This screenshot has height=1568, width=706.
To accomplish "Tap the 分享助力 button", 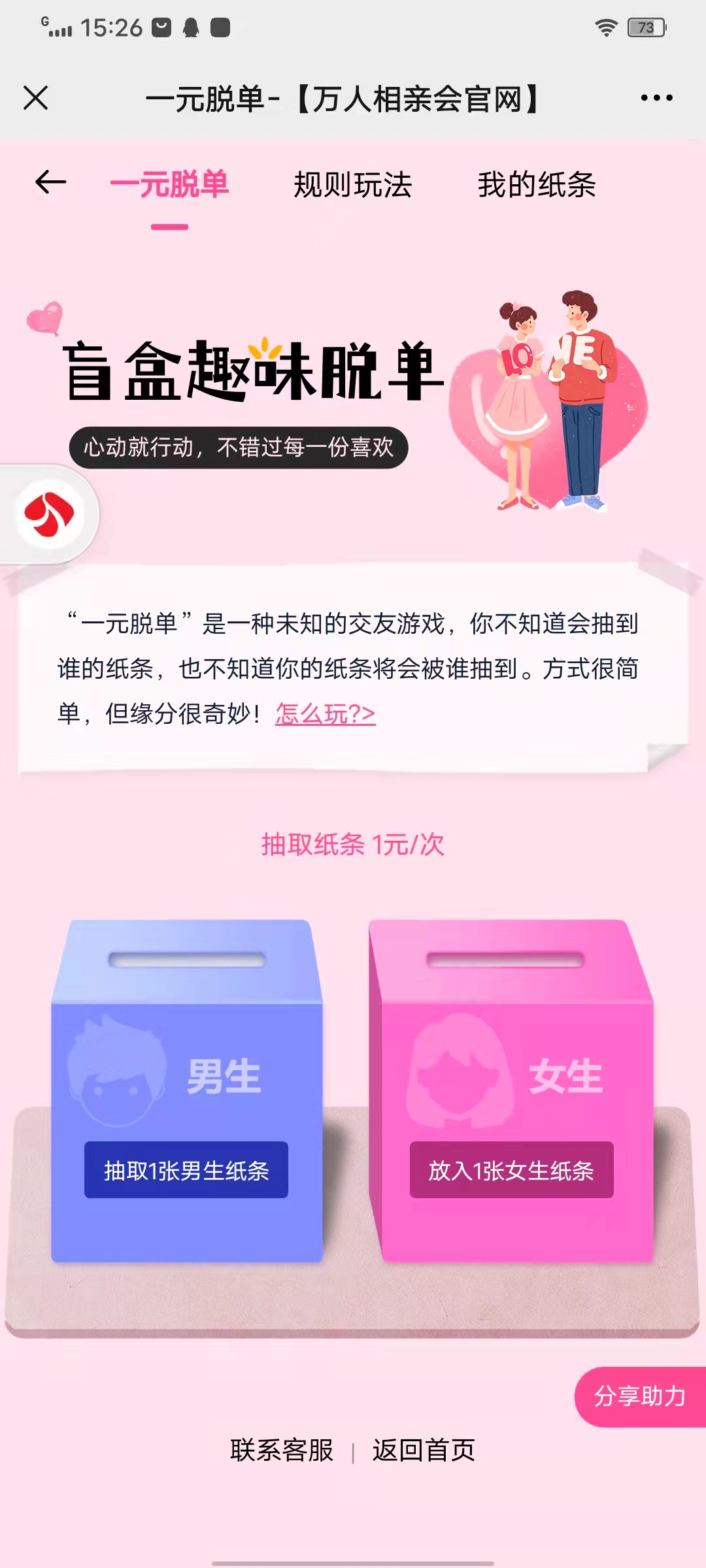I will pyautogui.click(x=639, y=1396).
